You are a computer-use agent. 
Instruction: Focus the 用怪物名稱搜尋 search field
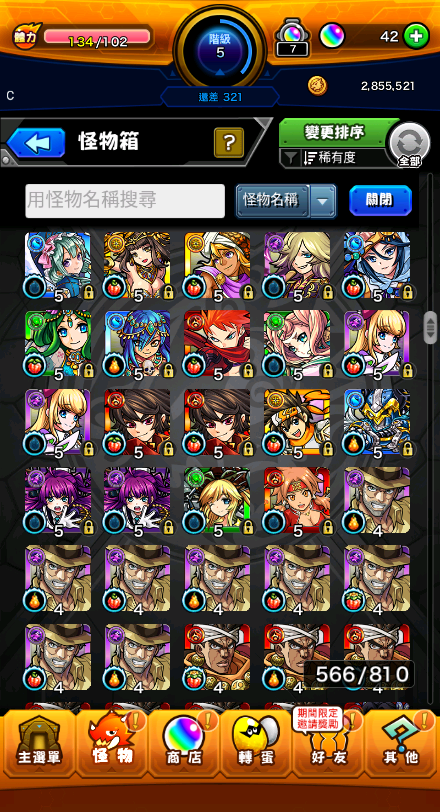click(x=125, y=200)
